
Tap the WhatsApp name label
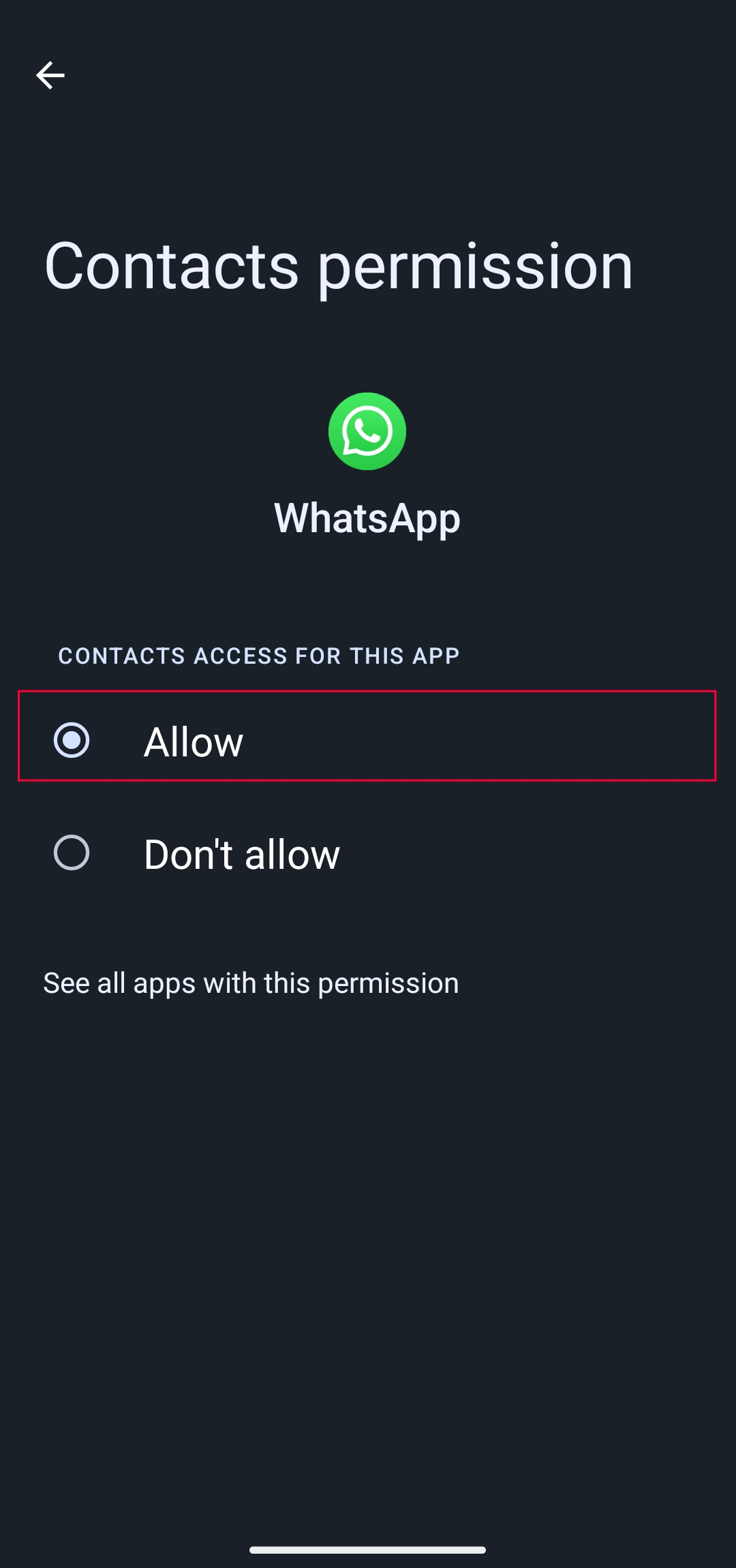tap(367, 518)
